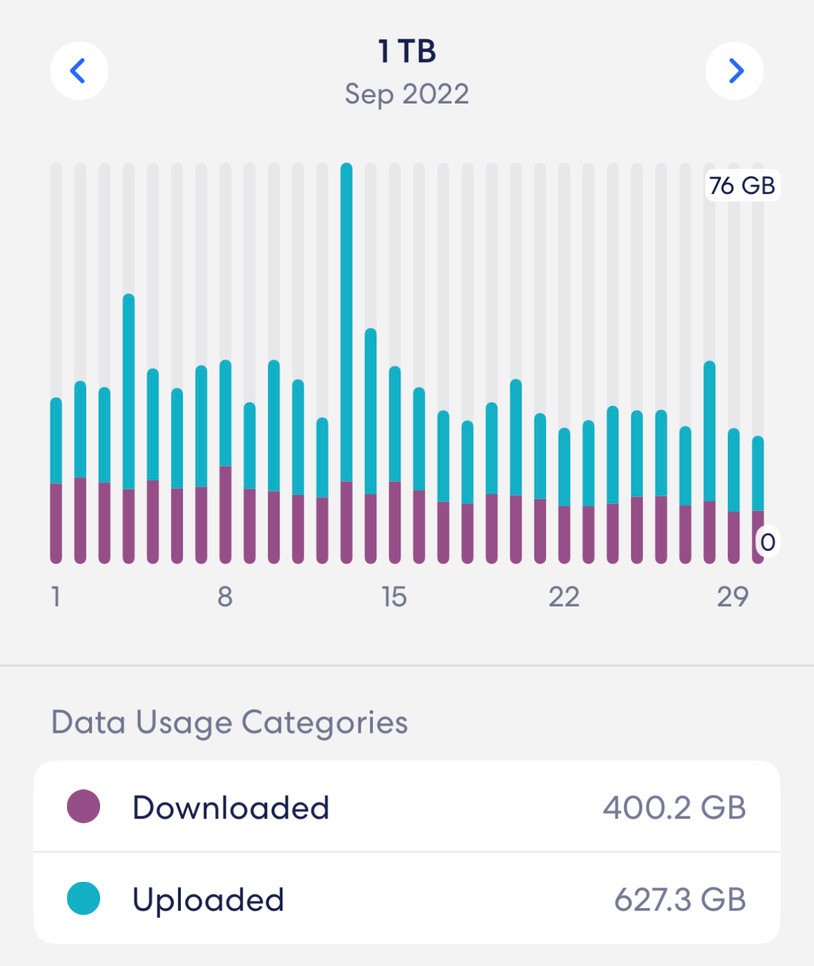This screenshot has height=966, width=814.
Task: Go to the previous month
Action: 79,71
